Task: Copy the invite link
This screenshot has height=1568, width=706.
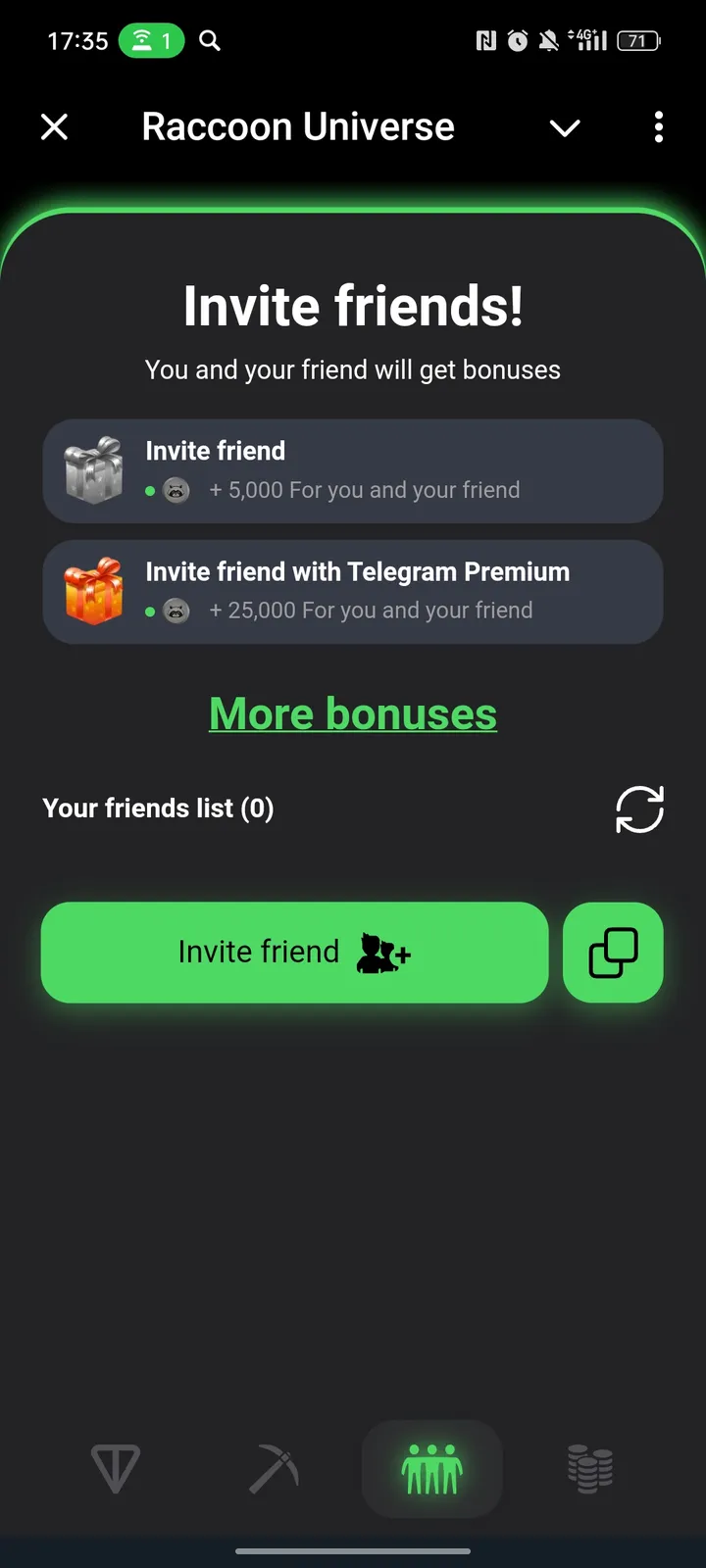Action: coord(613,953)
